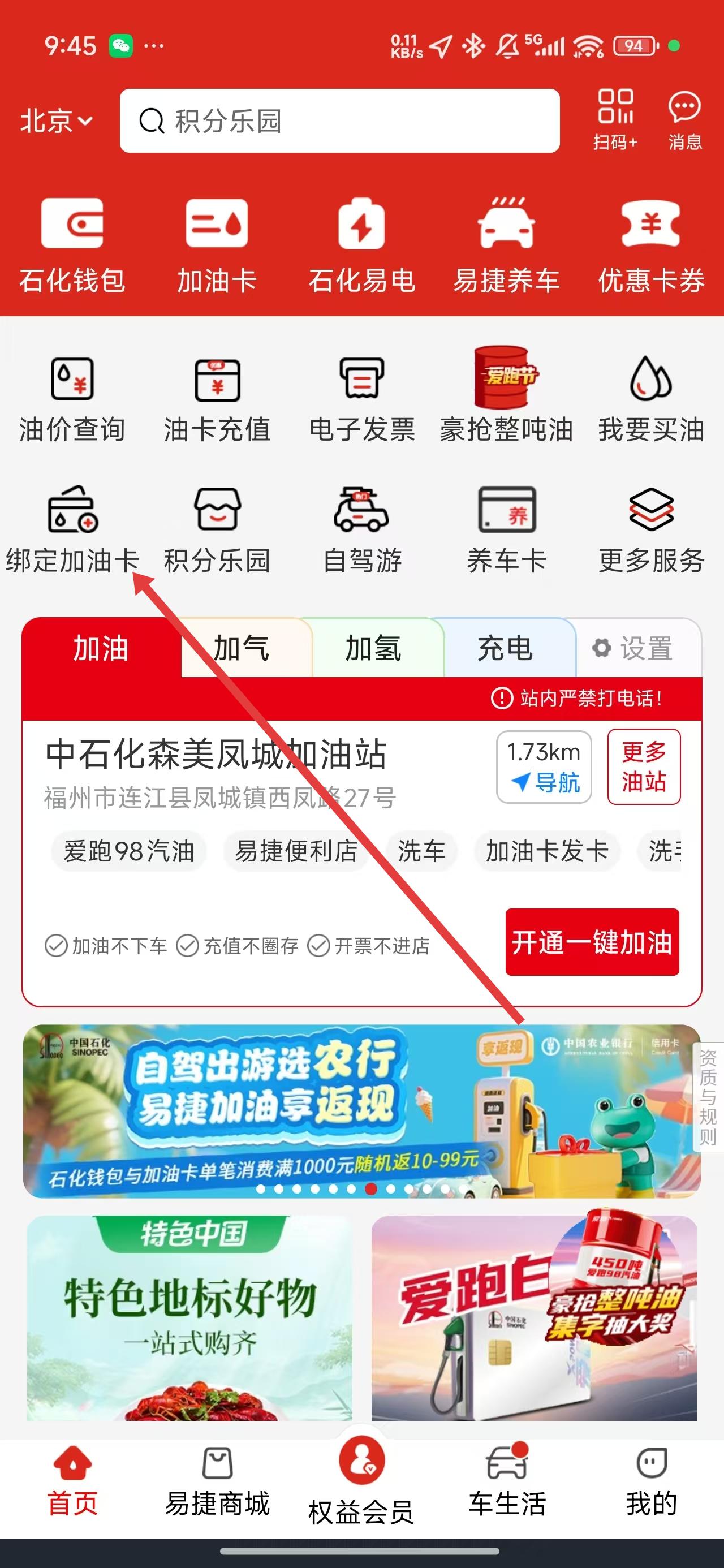Tap 开通一键加油 button
This screenshot has width=724, height=1568.
coord(592,942)
